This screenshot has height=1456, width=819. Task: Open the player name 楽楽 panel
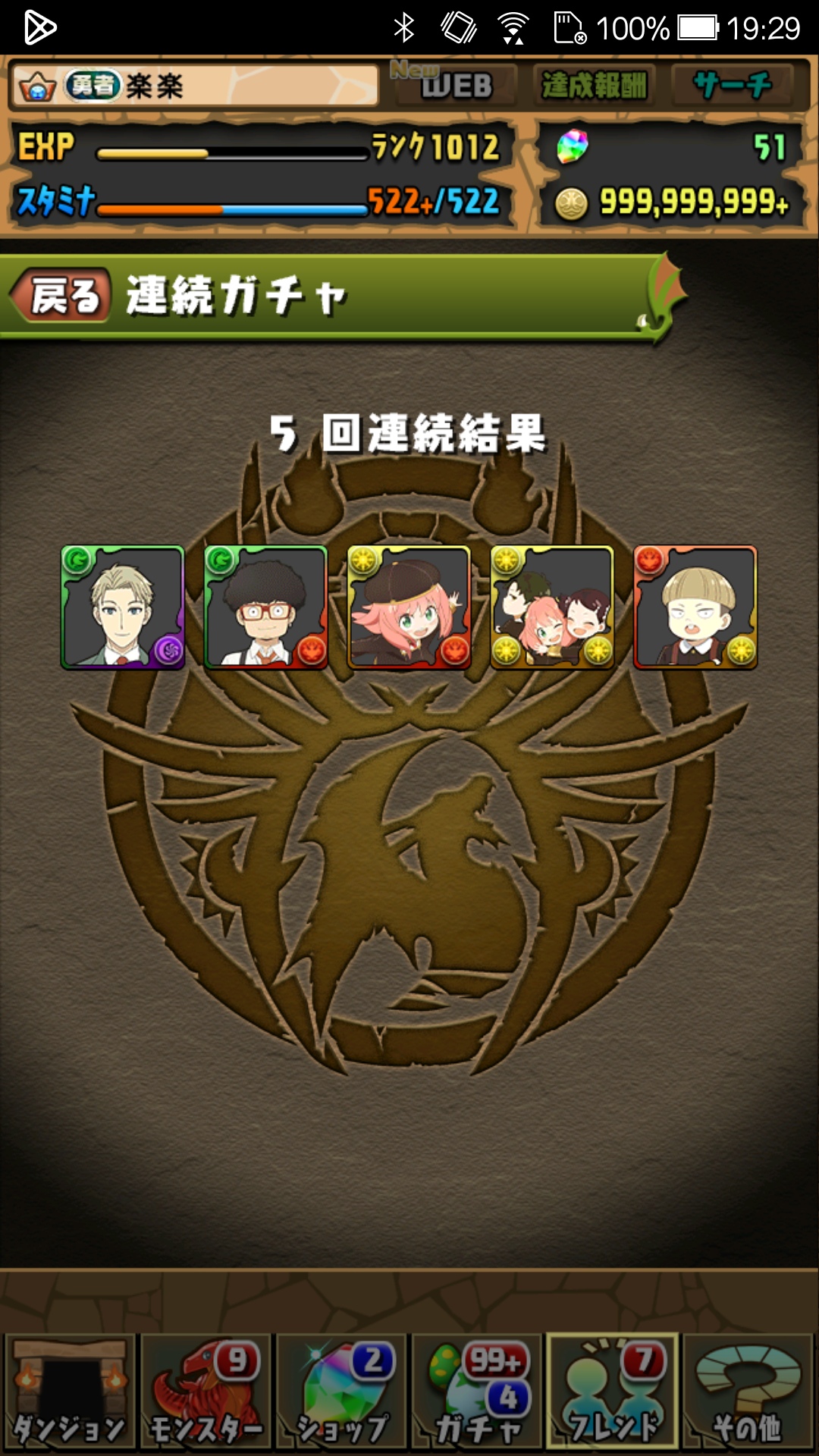coord(195,86)
